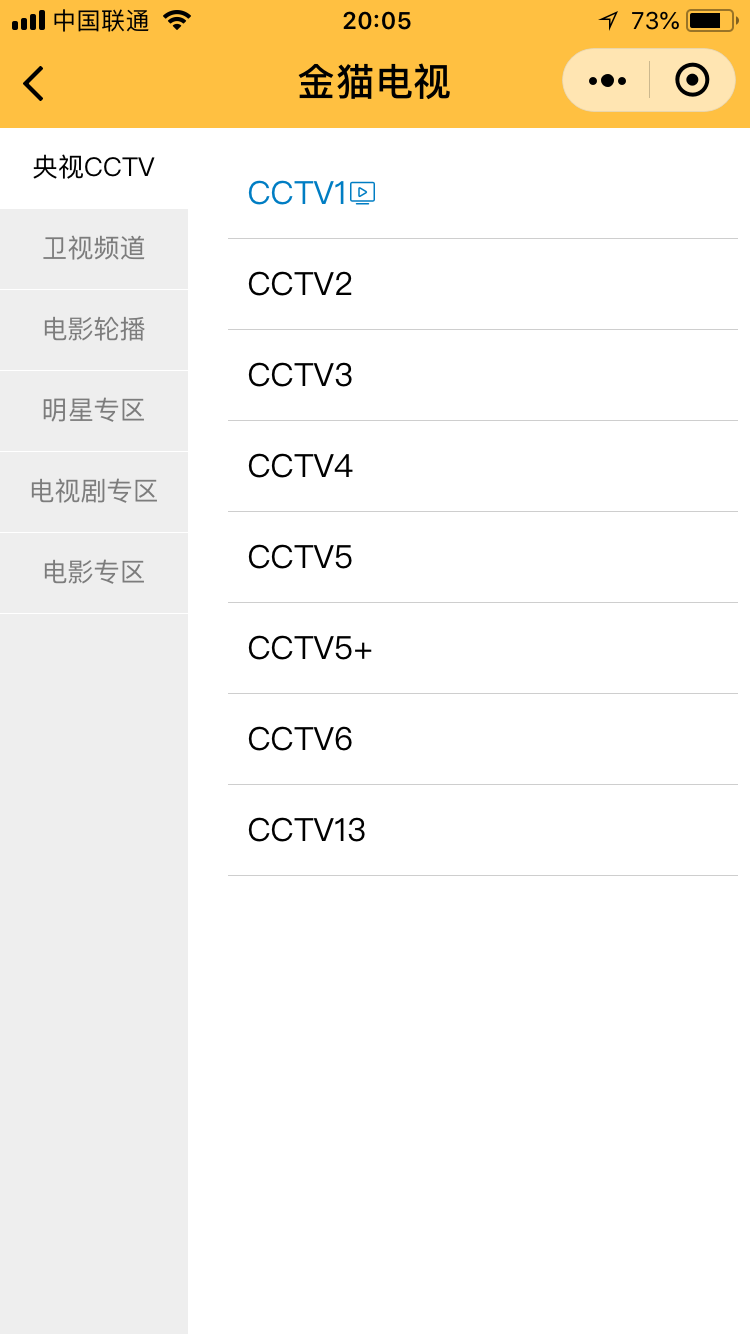
Task: Select the CCTV13 channel
Action: coord(483,830)
